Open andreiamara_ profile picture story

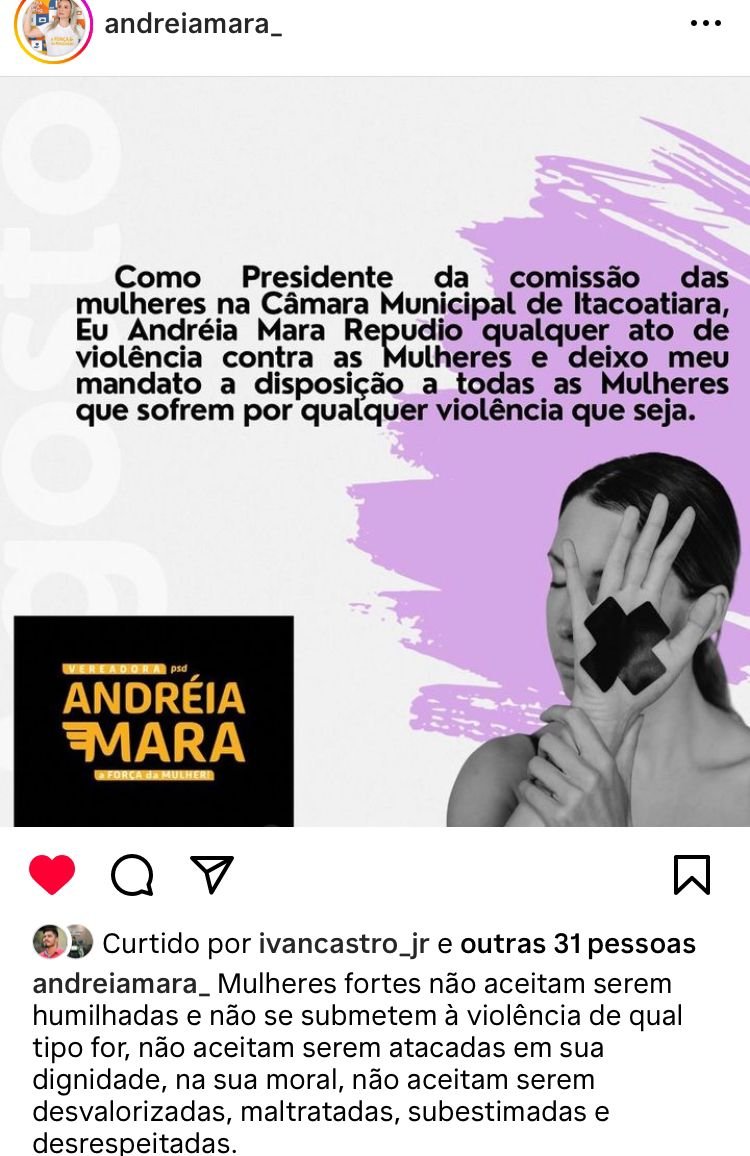click(x=53, y=26)
